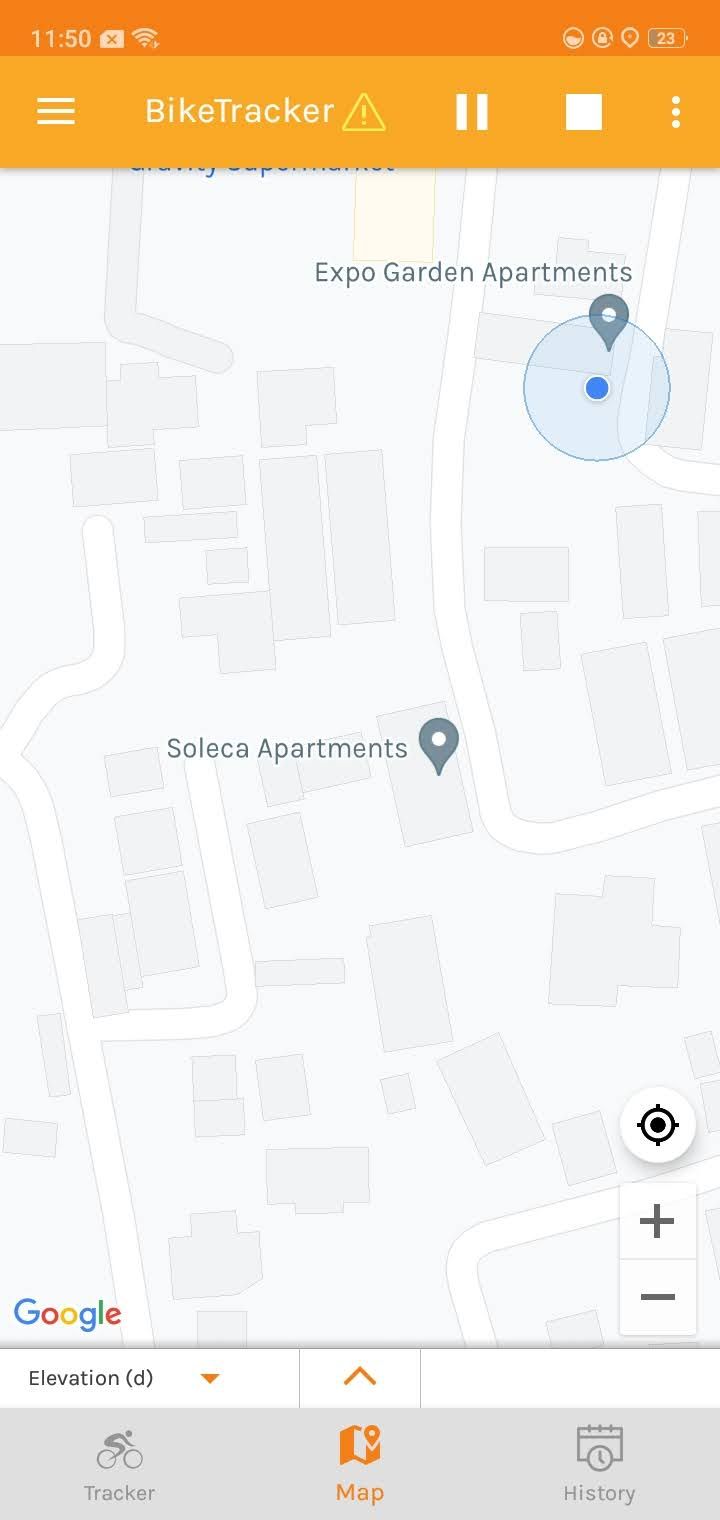Pause the current bike tracking session
The height and width of the screenshot is (1520, 720).
point(471,111)
